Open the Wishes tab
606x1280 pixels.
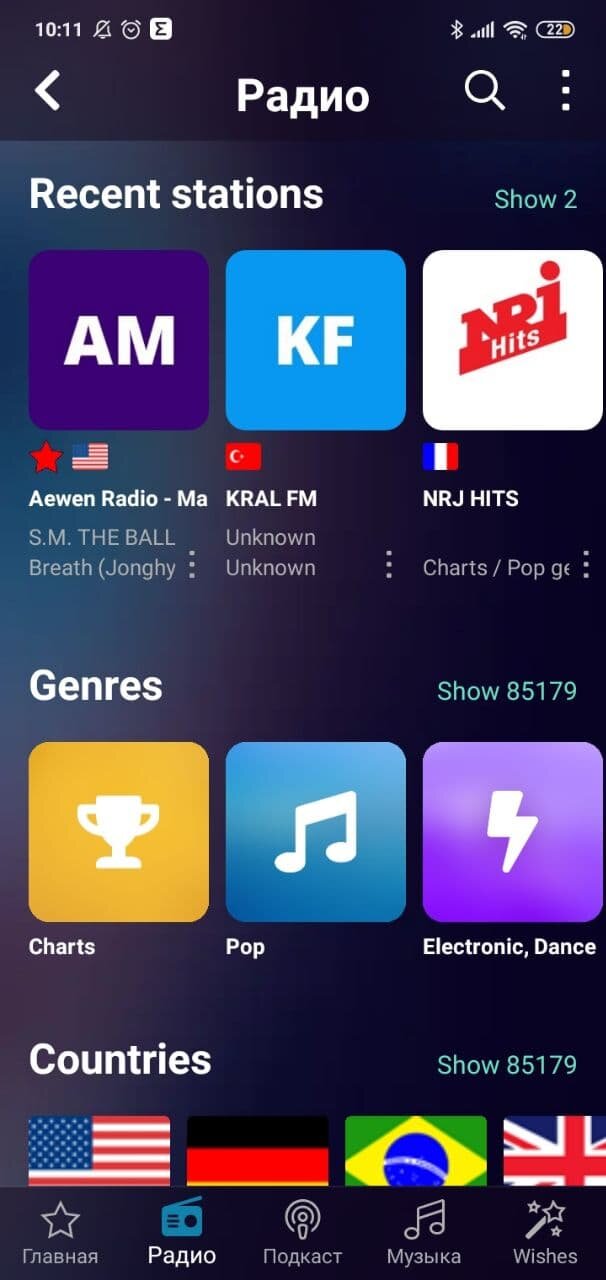pyautogui.click(x=545, y=1233)
